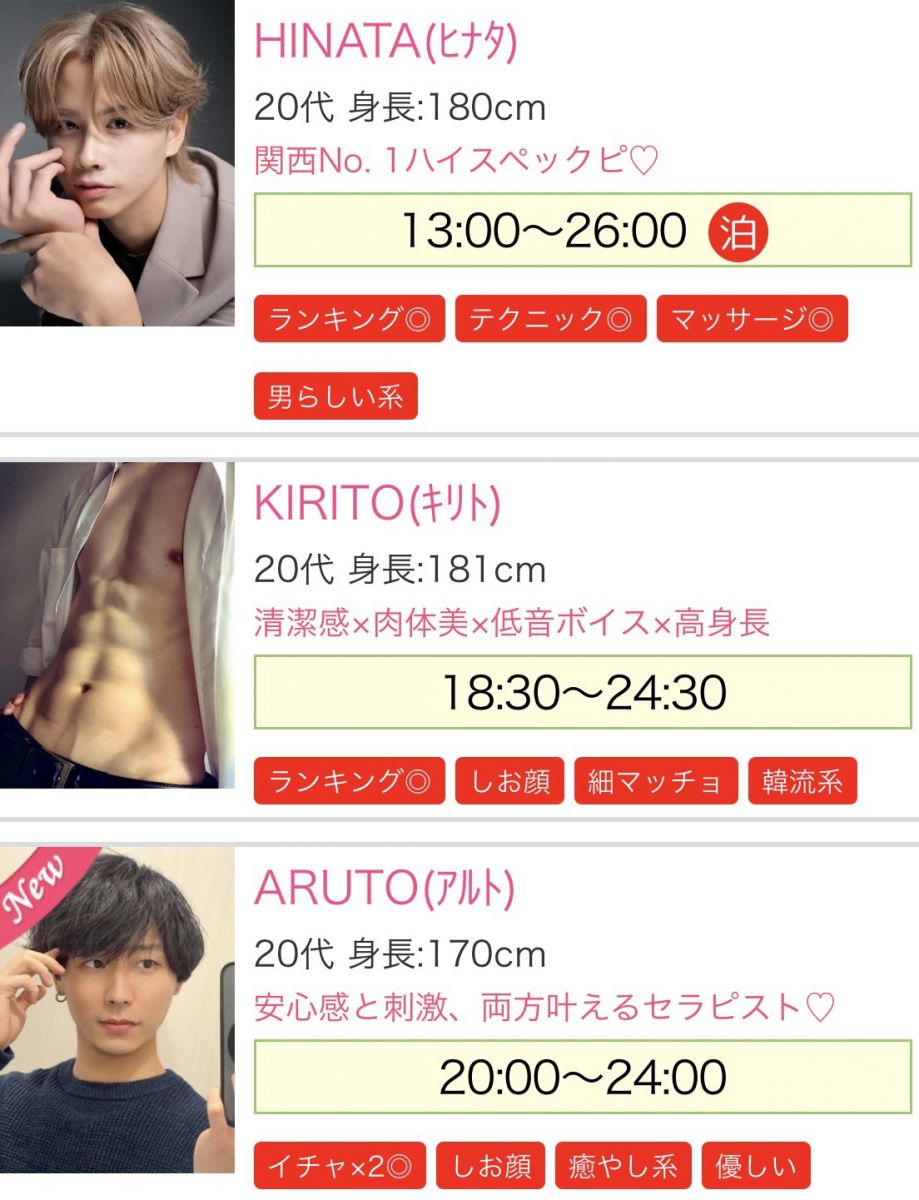Viewport: 919px width, 1200px height.
Task: Tap the イチャ×2◎ tag
Action: coord(339,1166)
